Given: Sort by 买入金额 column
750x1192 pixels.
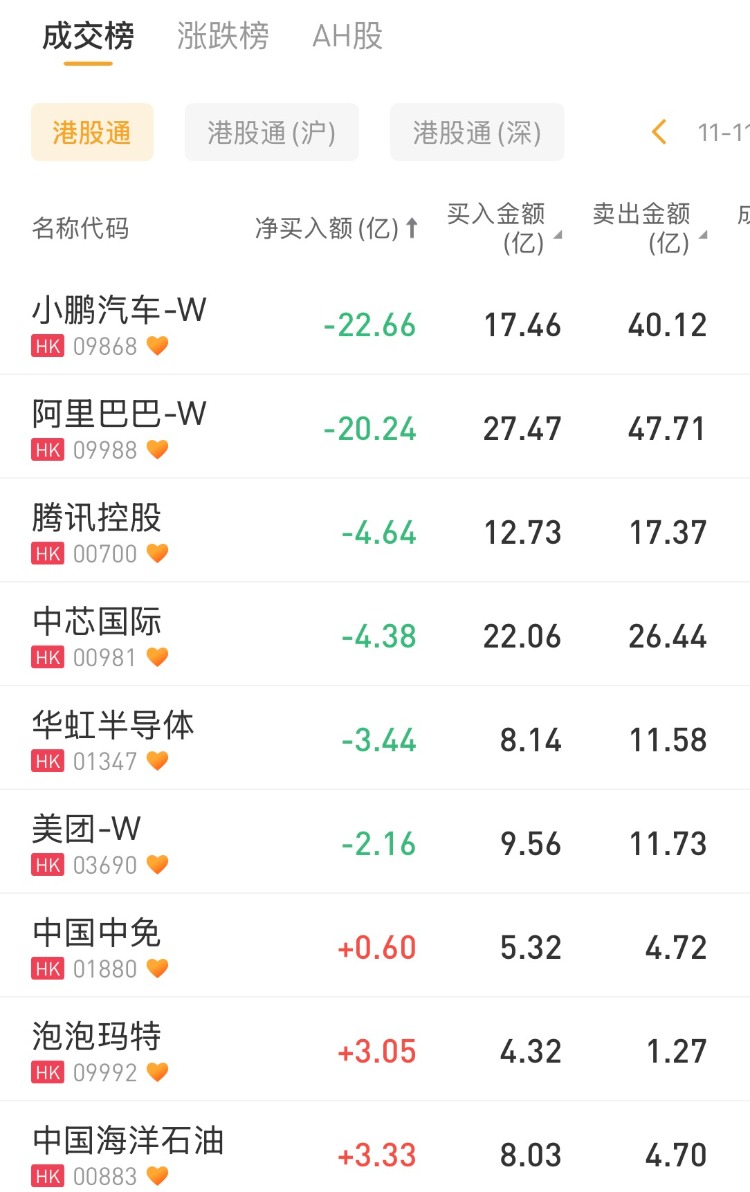Looking at the screenshot, I should click(503, 228).
